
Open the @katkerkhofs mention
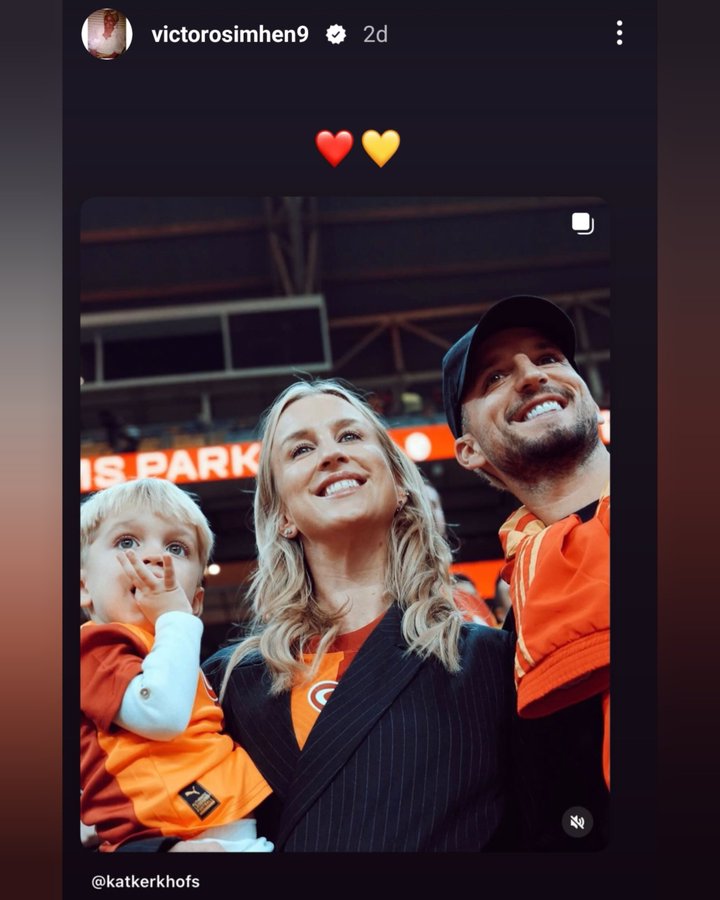pyautogui.click(x=145, y=882)
